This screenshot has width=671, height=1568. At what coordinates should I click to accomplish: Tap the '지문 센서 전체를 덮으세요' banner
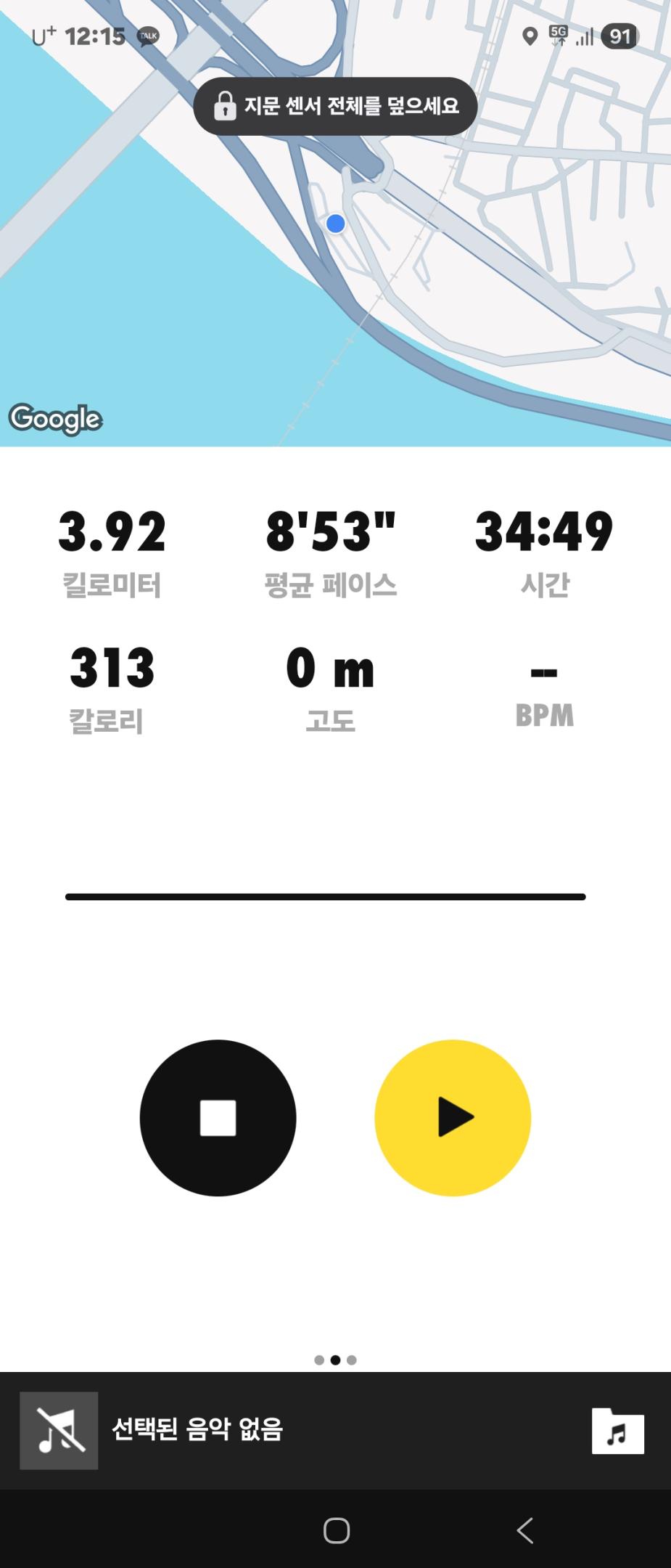pyautogui.click(x=336, y=106)
